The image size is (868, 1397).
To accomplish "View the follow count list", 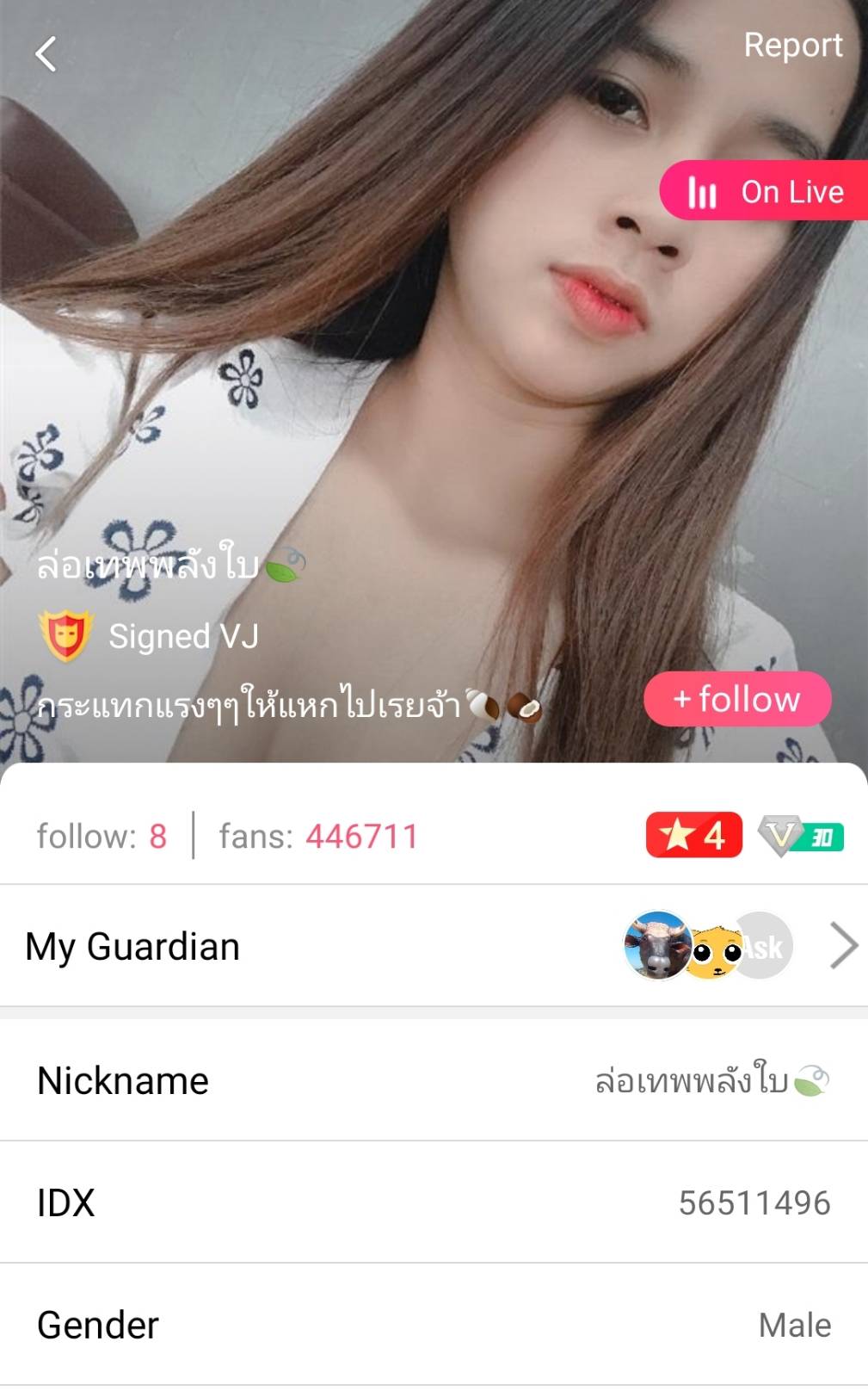I will pyautogui.click(x=102, y=836).
